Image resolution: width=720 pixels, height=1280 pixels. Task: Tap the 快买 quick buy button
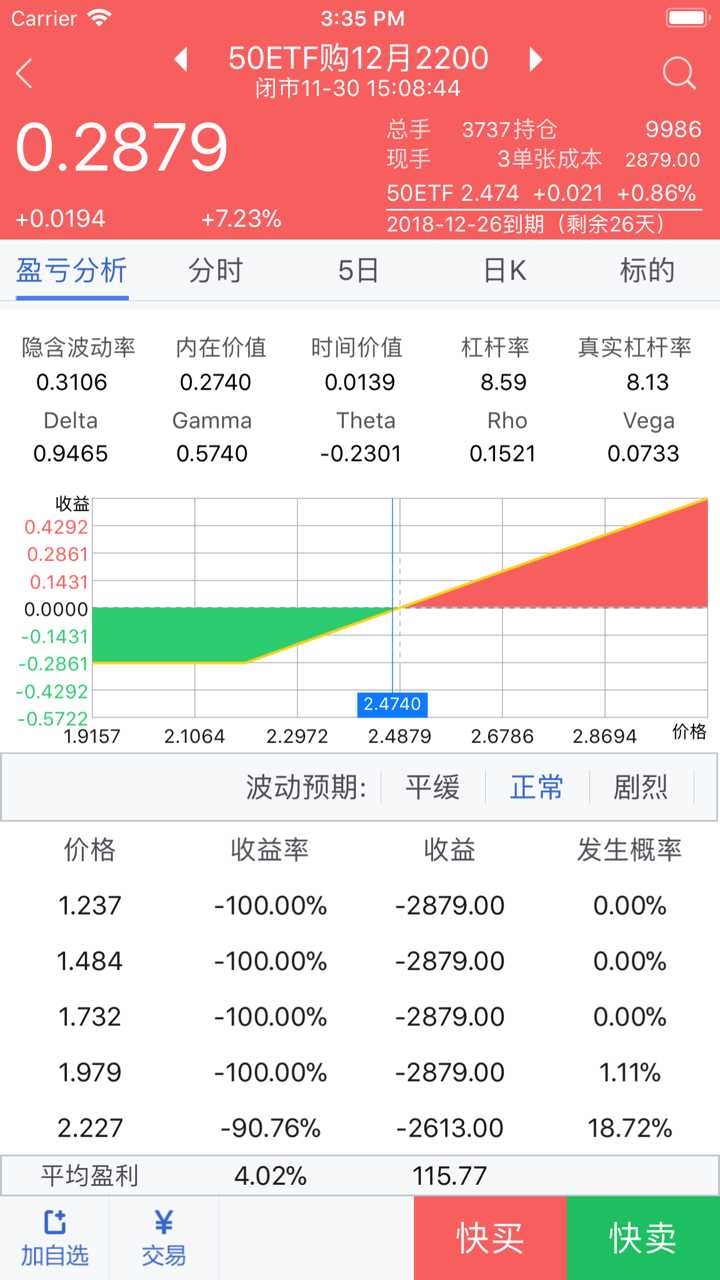[x=489, y=1237]
